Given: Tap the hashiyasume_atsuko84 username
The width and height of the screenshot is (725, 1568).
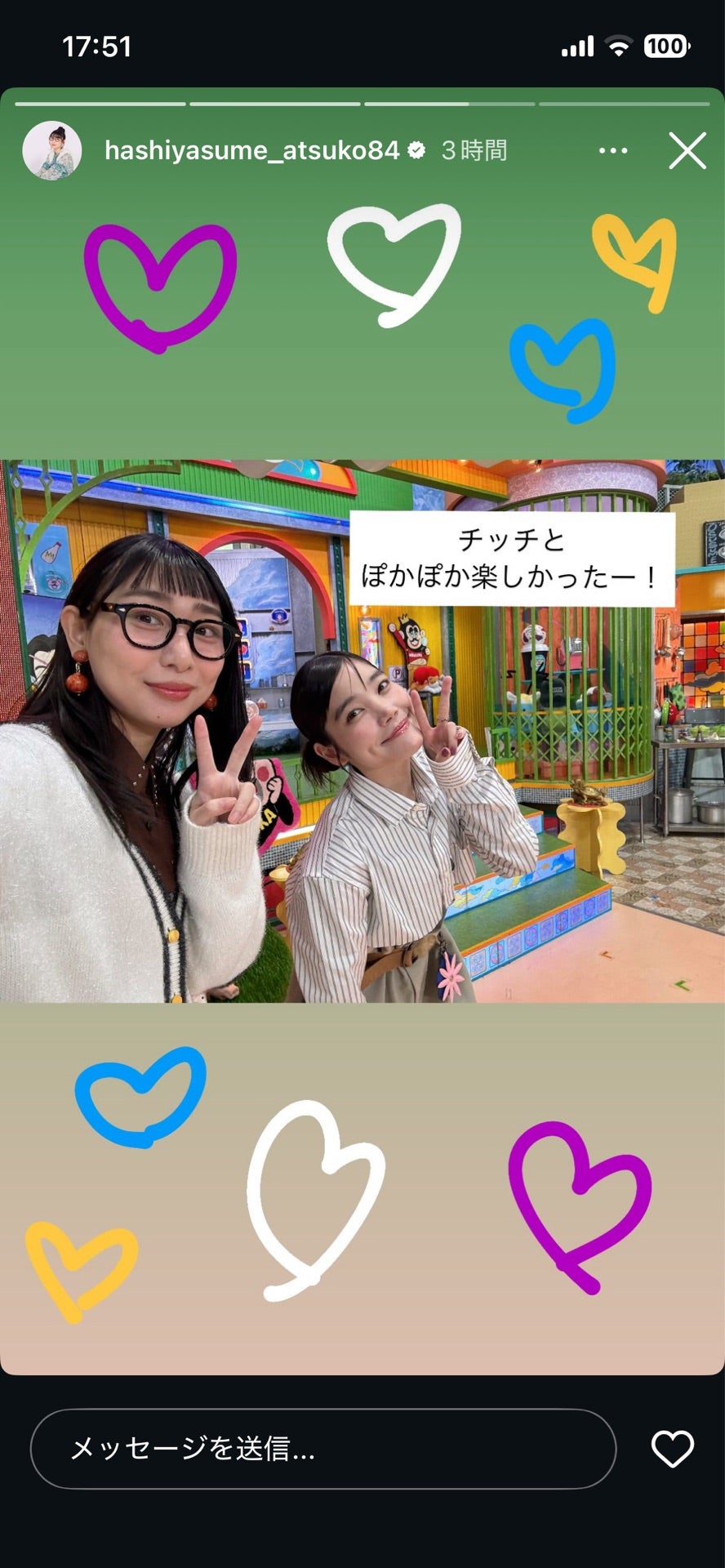Looking at the screenshot, I should click(251, 150).
